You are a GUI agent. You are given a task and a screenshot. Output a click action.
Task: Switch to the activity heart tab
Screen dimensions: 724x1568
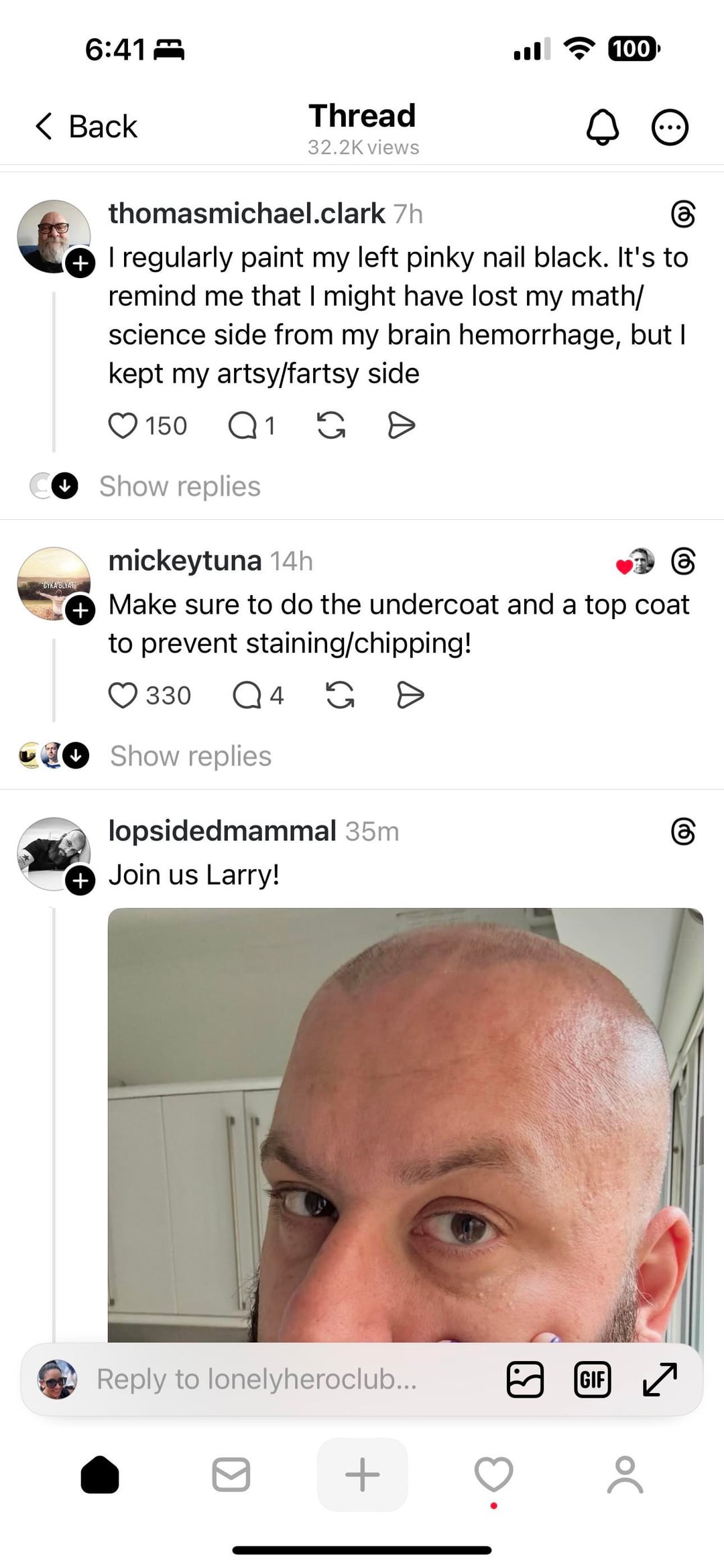(x=493, y=1475)
